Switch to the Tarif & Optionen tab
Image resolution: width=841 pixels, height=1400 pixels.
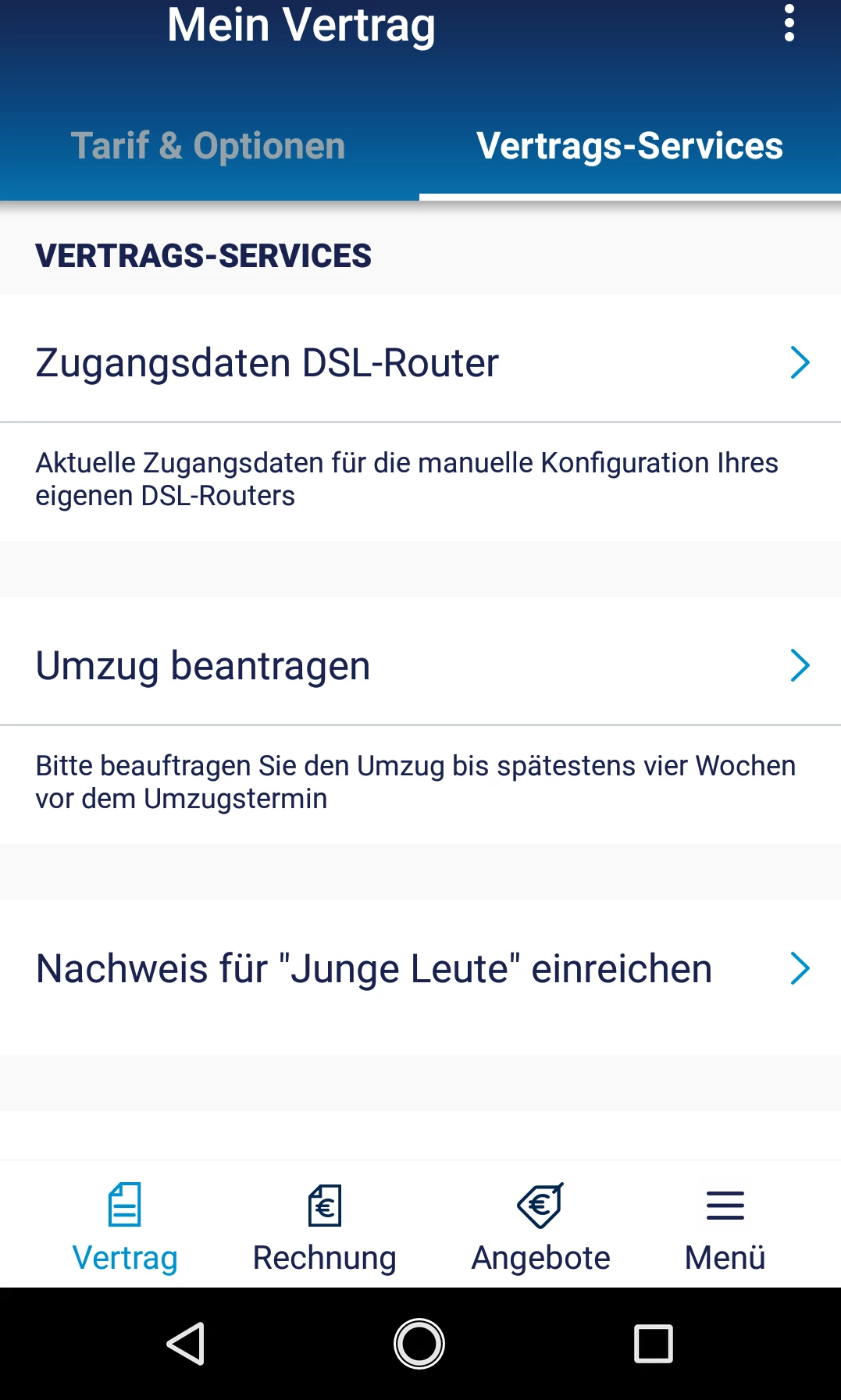[208, 146]
